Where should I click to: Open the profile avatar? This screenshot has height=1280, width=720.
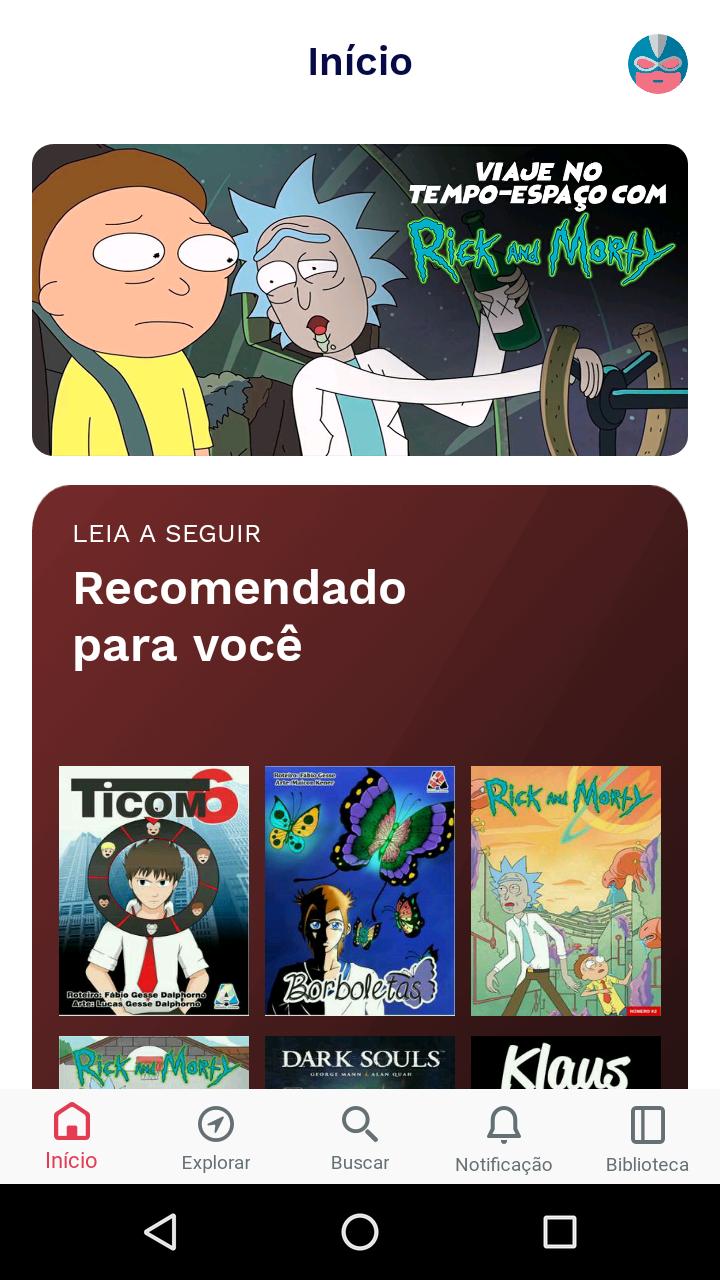657,64
